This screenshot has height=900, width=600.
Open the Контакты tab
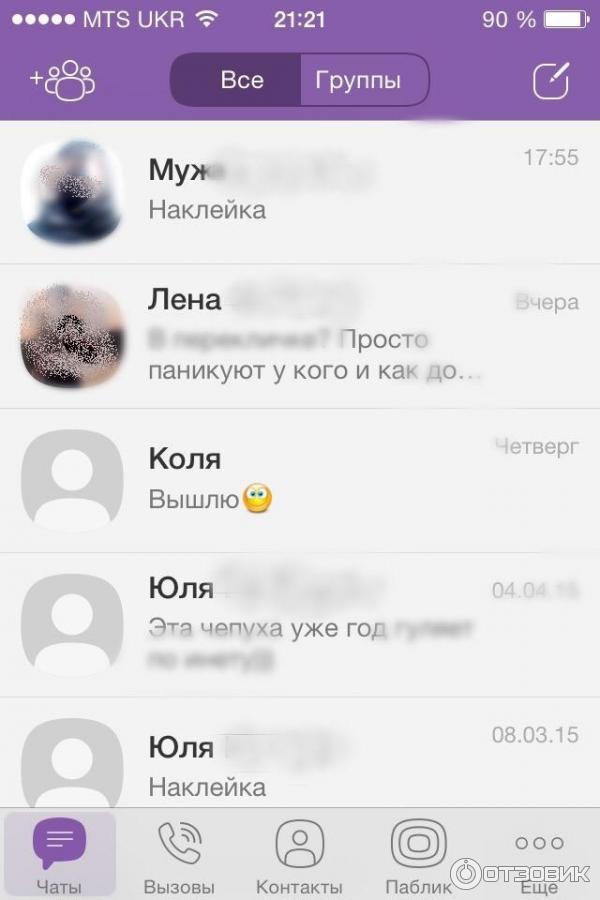(x=299, y=855)
